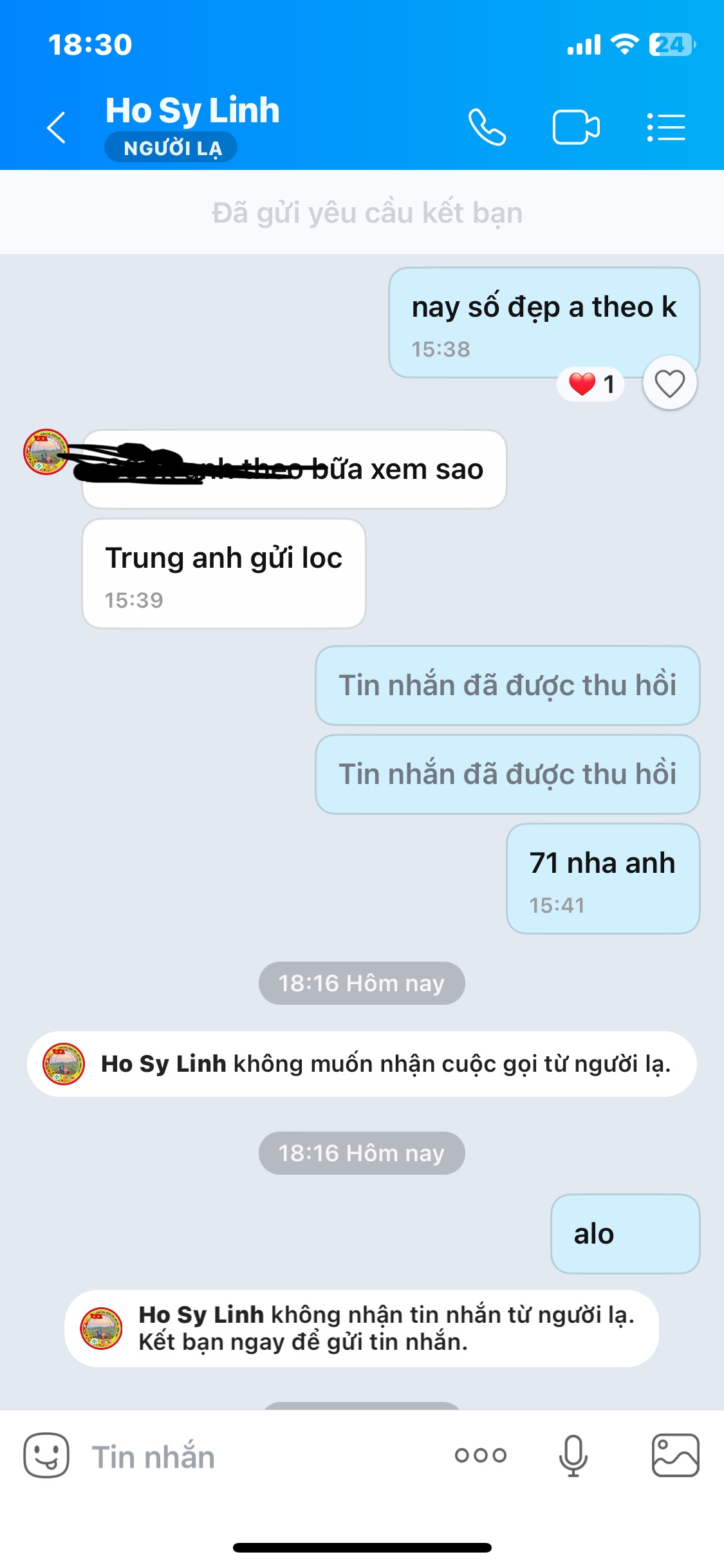This screenshot has height=1568, width=724.
Task: Start a video call with Ho Sy Linh
Action: (575, 127)
